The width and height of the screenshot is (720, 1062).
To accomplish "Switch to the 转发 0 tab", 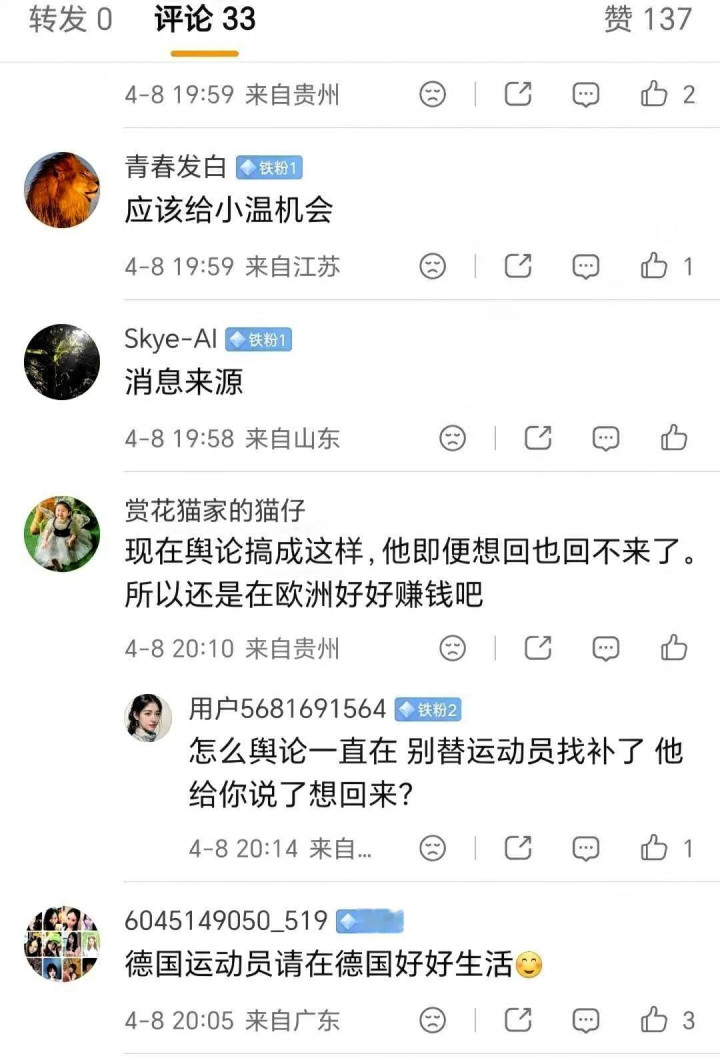I will (x=70, y=19).
